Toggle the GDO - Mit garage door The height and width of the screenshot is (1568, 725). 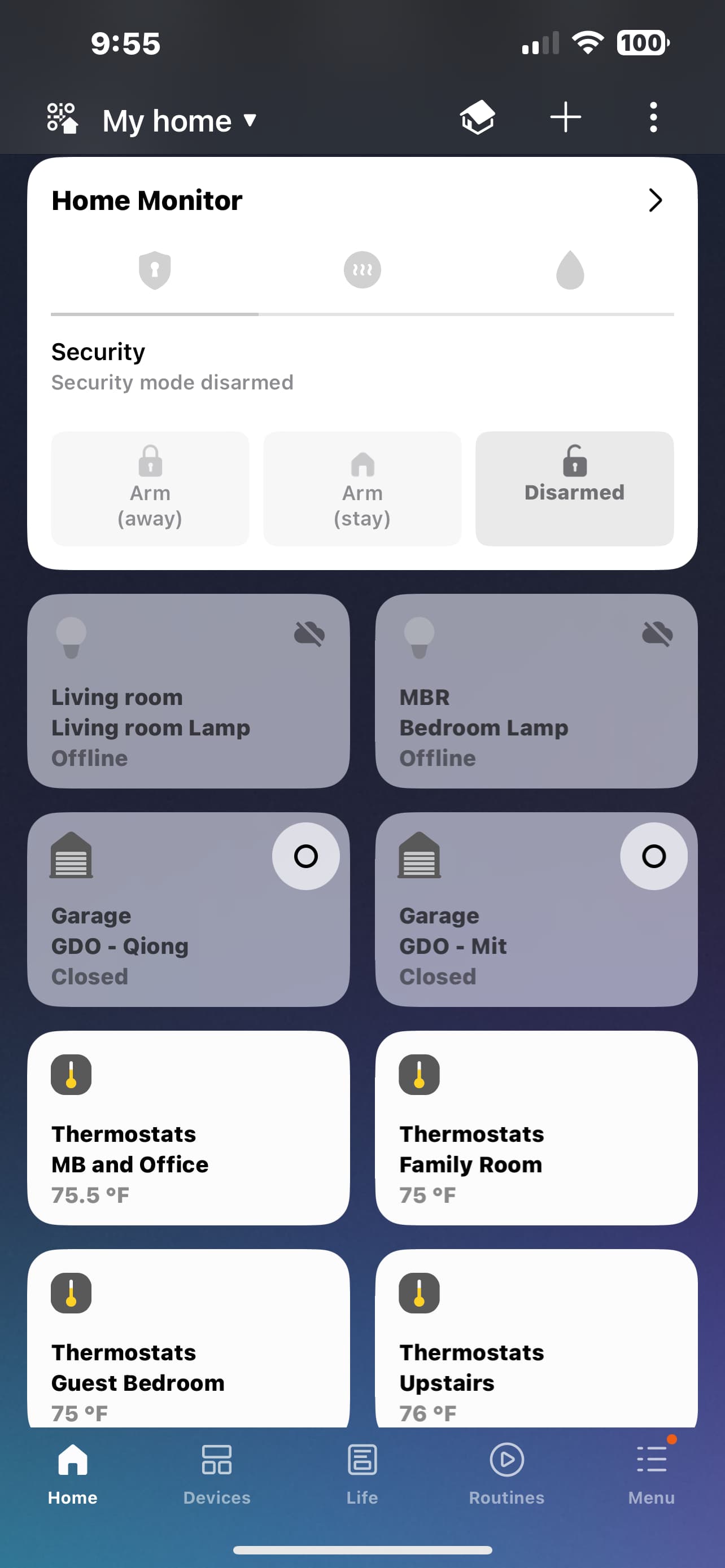pyautogui.click(x=653, y=856)
